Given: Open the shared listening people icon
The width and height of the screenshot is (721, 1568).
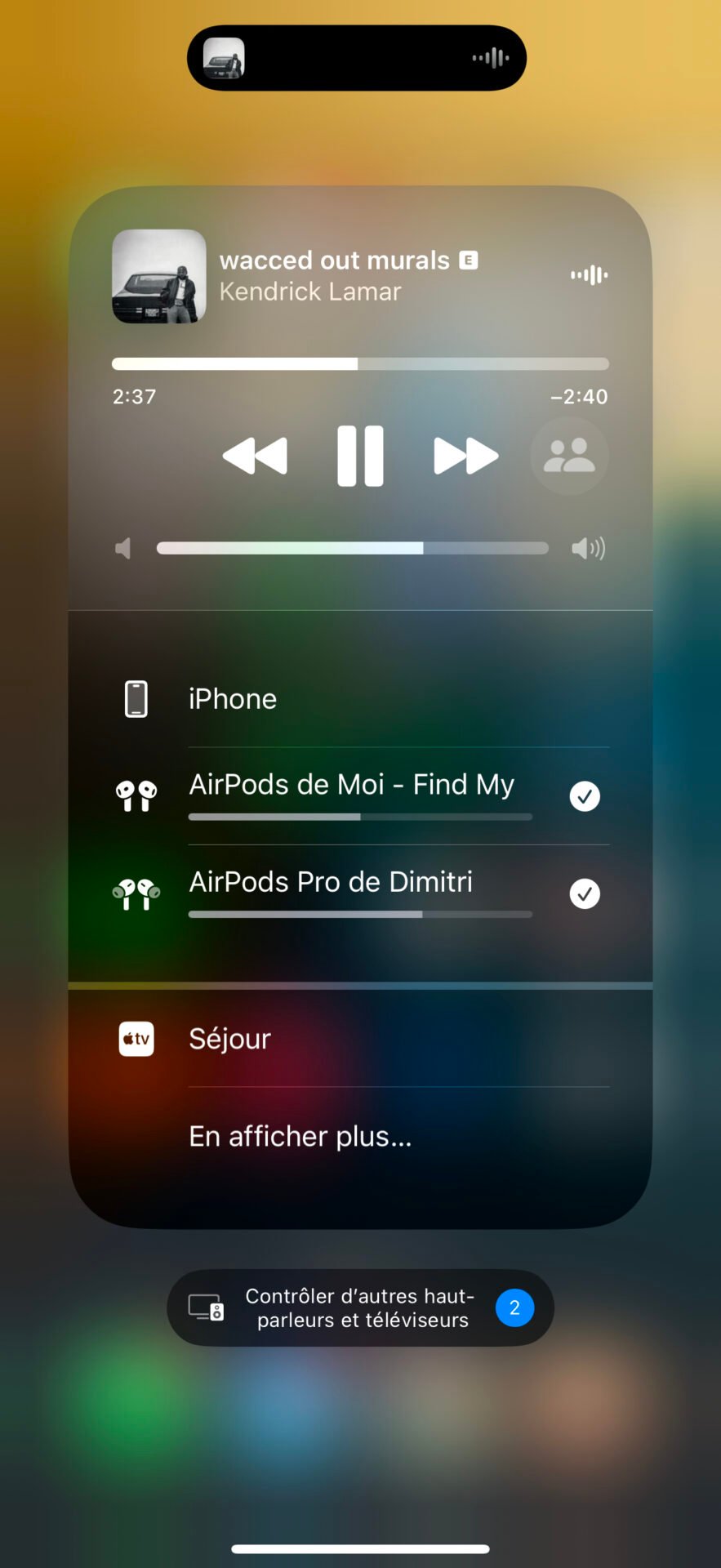Looking at the screenshot, I should point(569,456).
